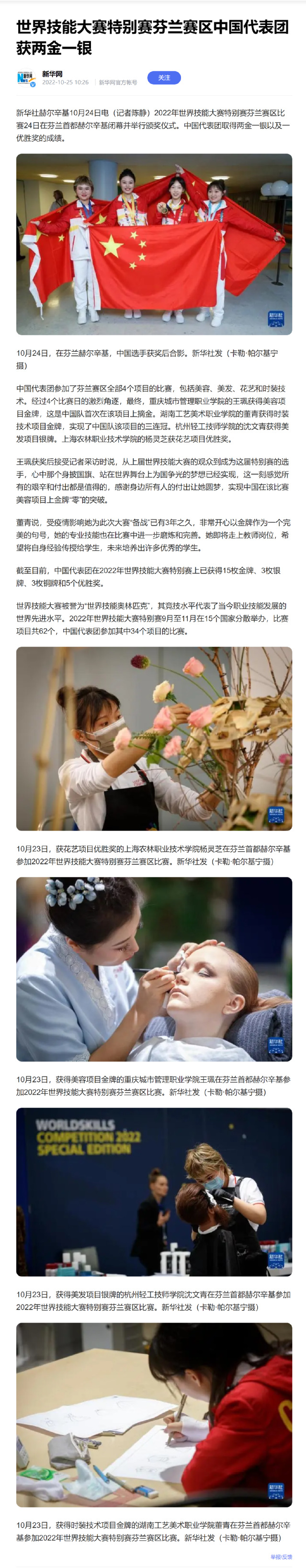The height and width of the screenshot is (1568, 306).
Task: Follow the 新华网 account
Action: (x=164, y=77)
